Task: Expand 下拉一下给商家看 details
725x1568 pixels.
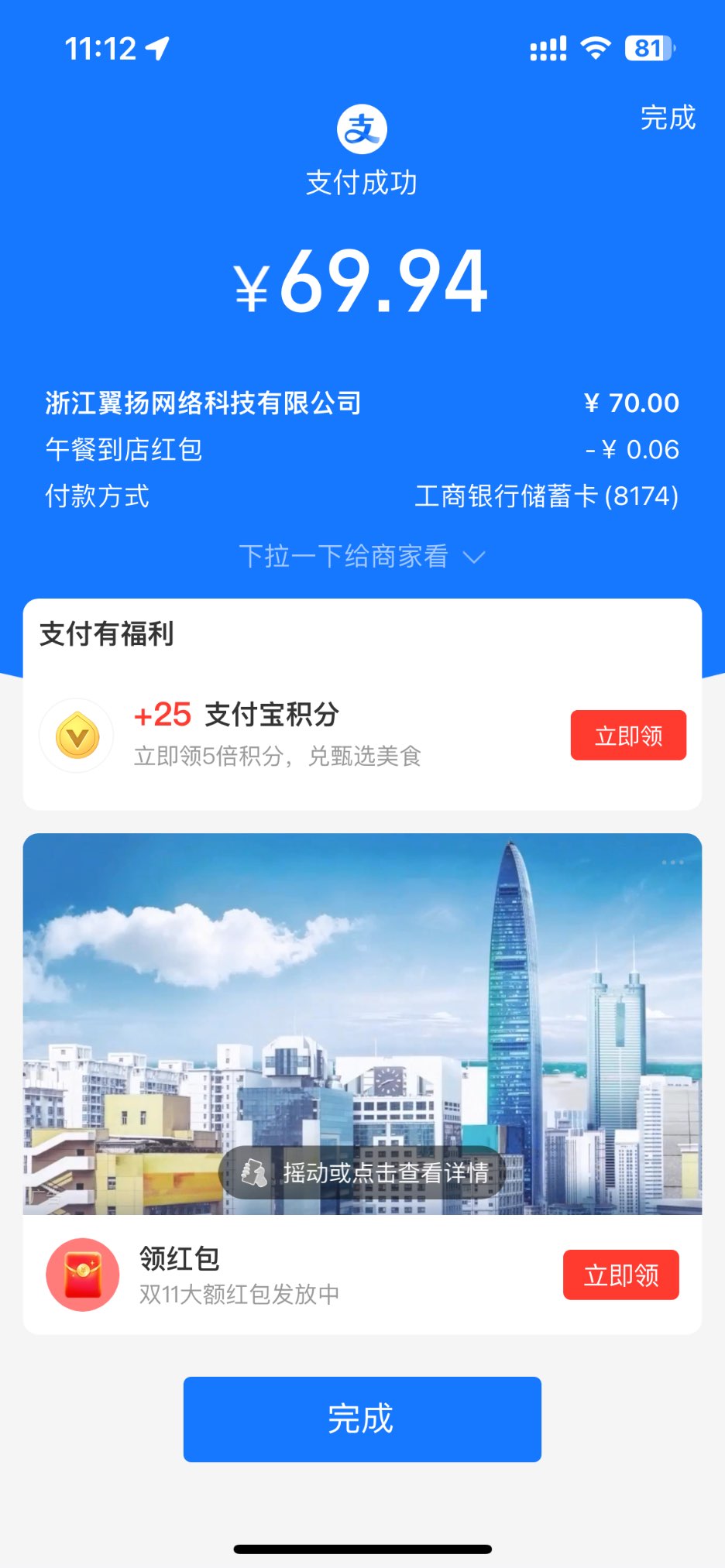Action: point(362,556)
